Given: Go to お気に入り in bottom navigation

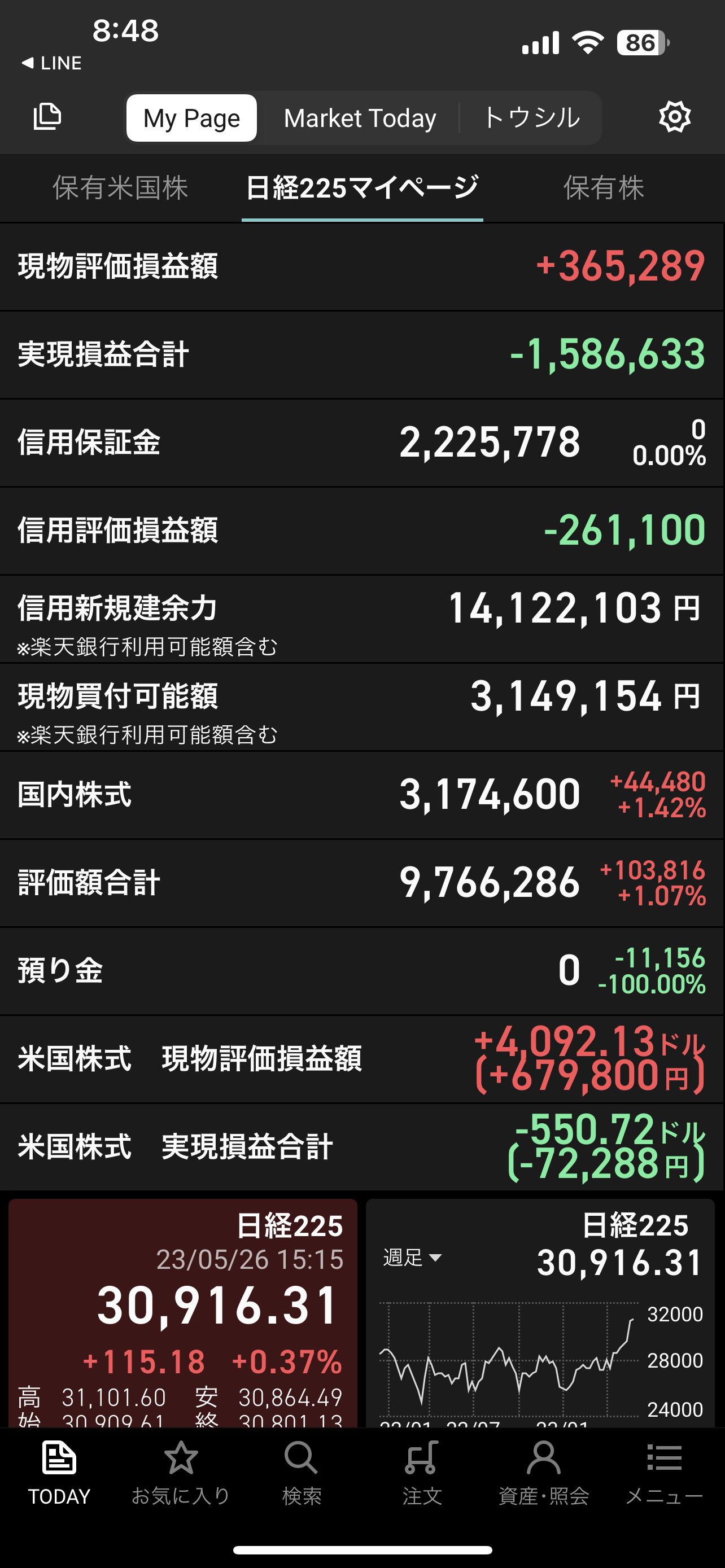Looking at the screenshot, I should click(x=181, y=1474).
